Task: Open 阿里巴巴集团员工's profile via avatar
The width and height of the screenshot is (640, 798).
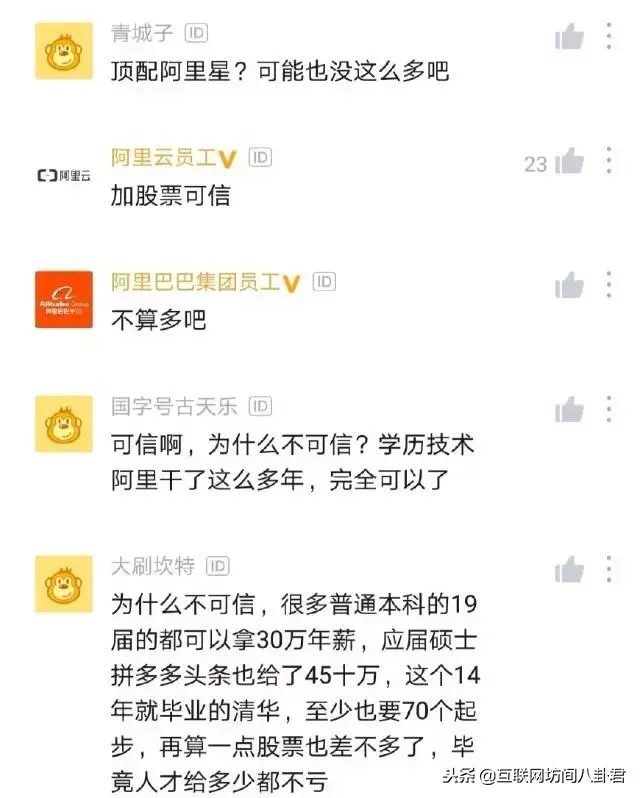Action: tap(64, 299)
